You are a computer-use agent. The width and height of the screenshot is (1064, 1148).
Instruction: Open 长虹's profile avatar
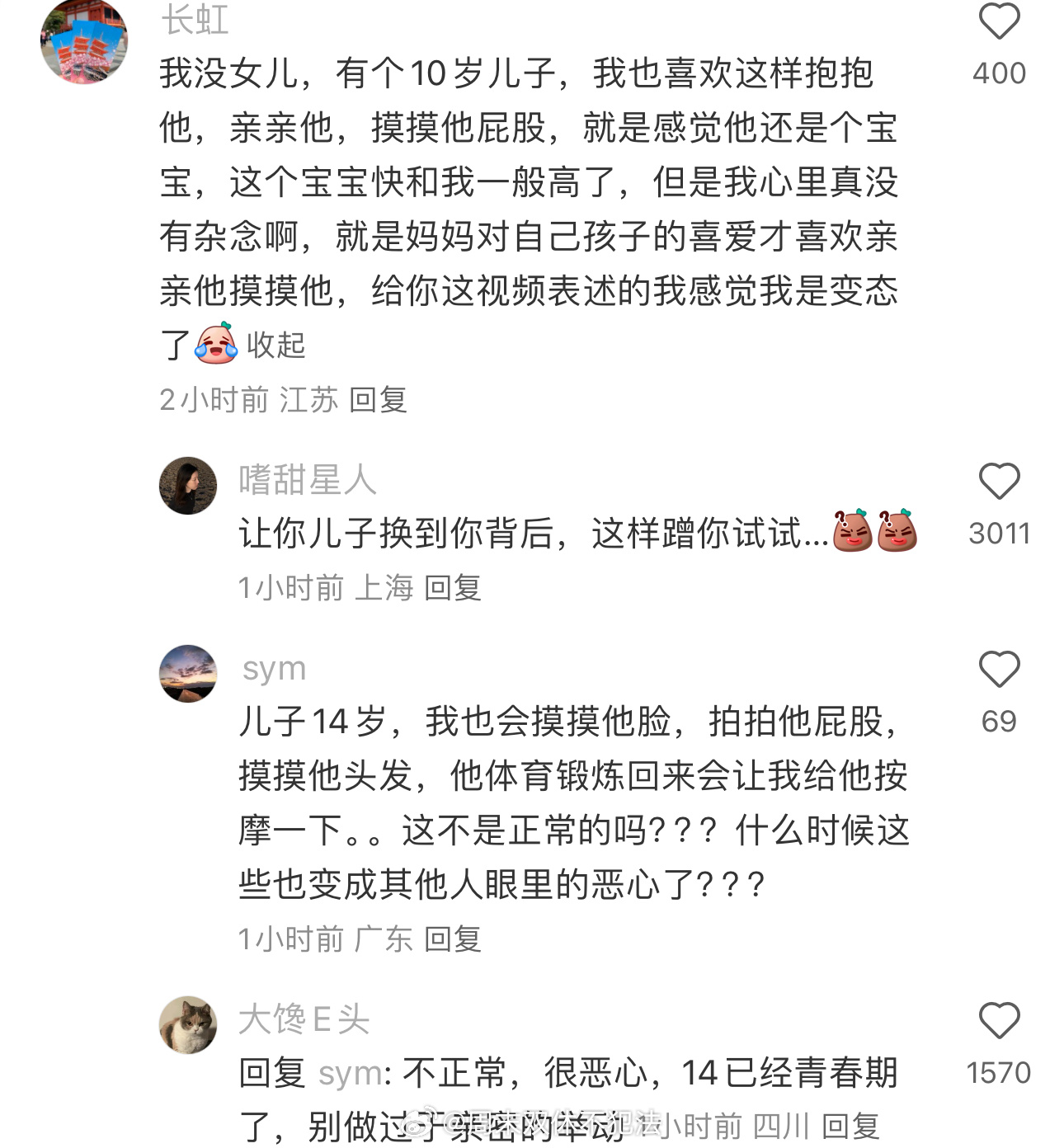[x=83, y=41]
